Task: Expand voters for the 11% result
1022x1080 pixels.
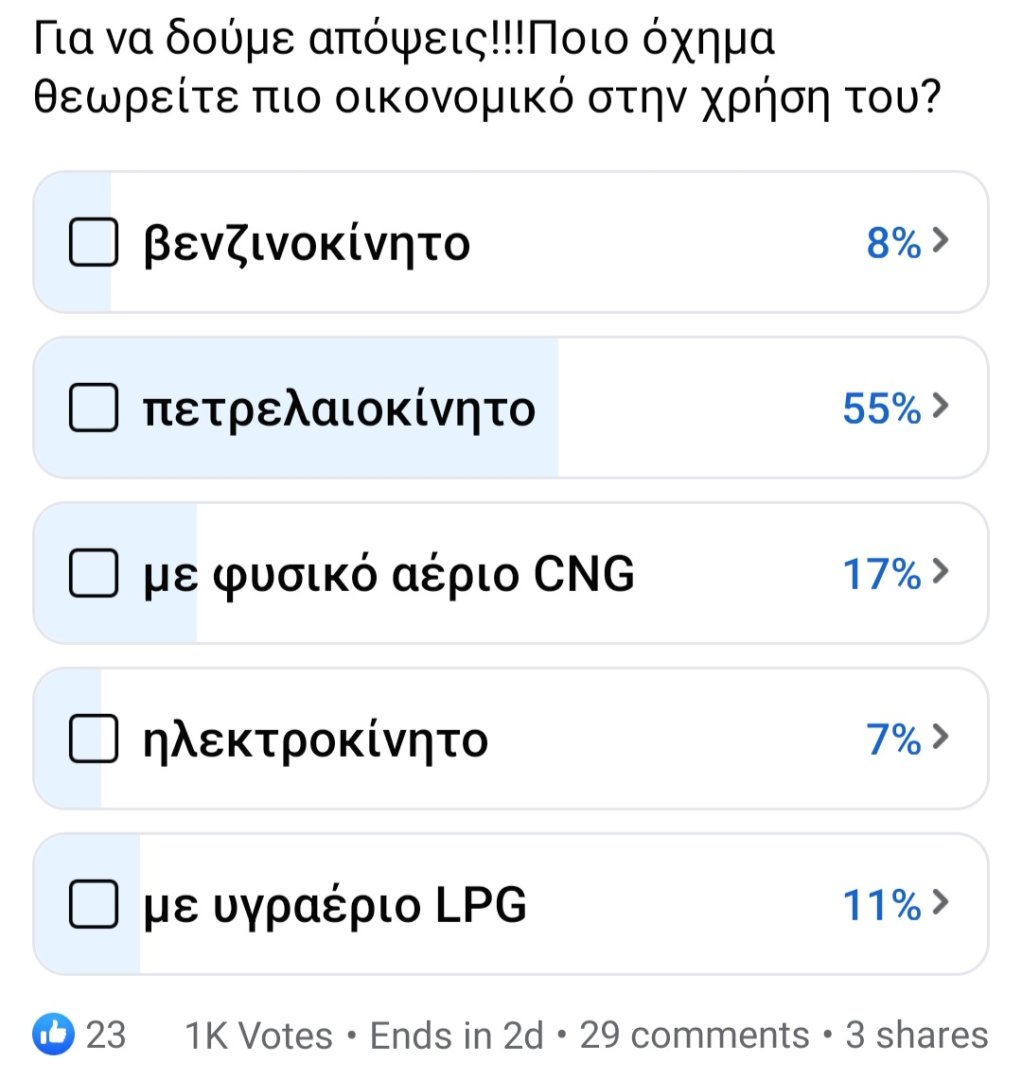Action: coord(894,906)
